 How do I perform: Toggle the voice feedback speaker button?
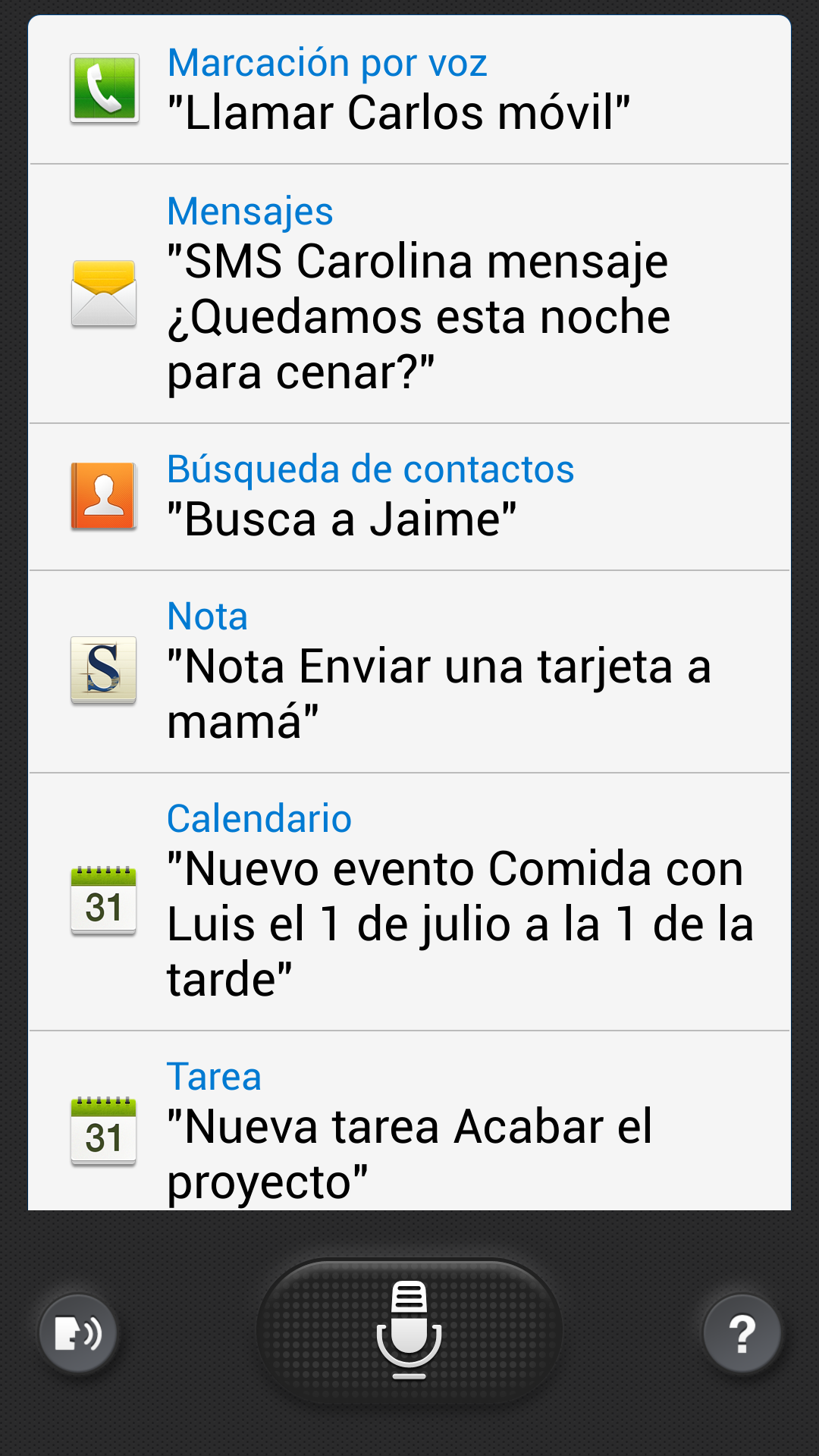click(x=78, y=1333)
